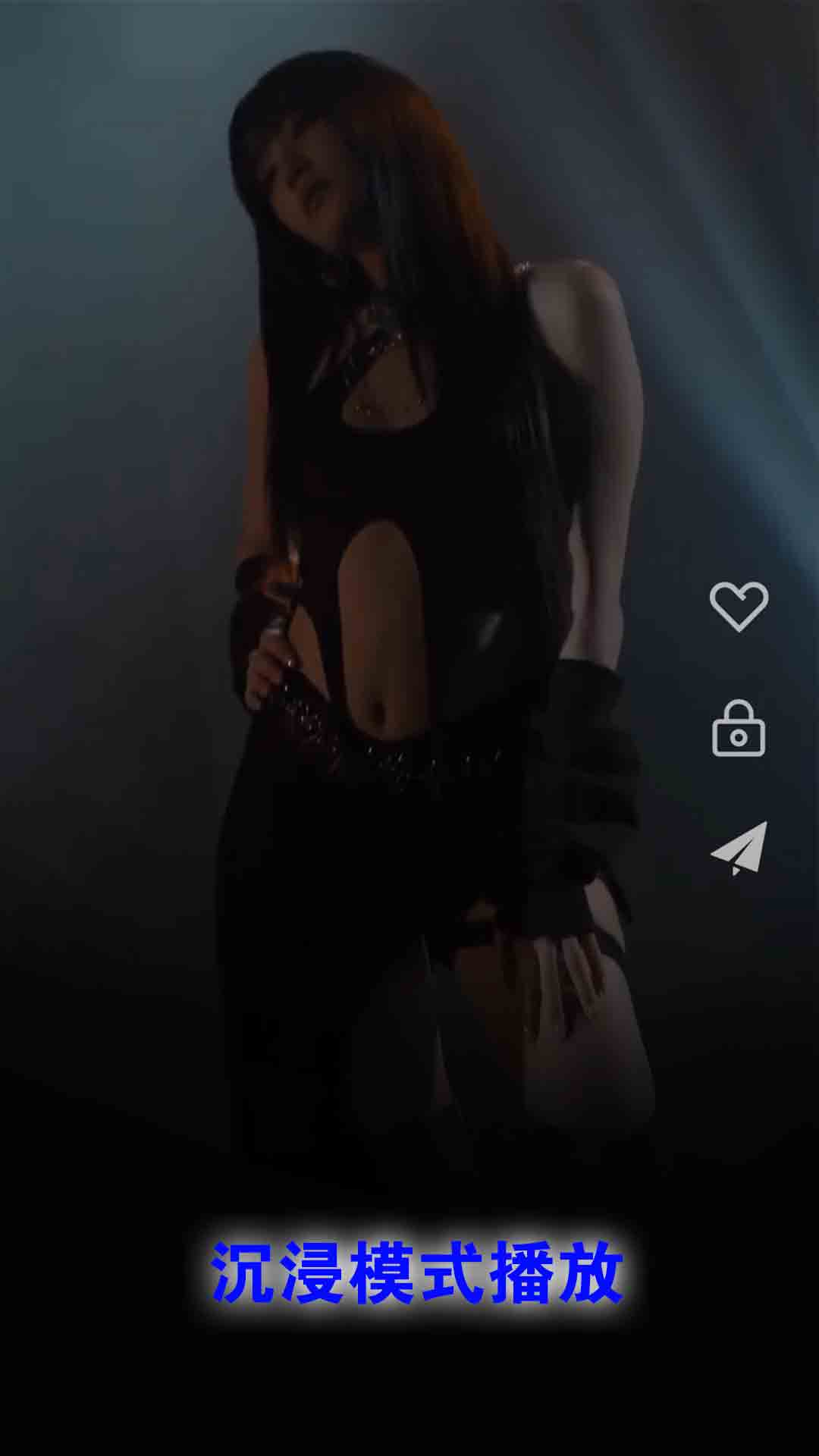
Task: Lock the screen with the padlock icon
Action: 739,729
